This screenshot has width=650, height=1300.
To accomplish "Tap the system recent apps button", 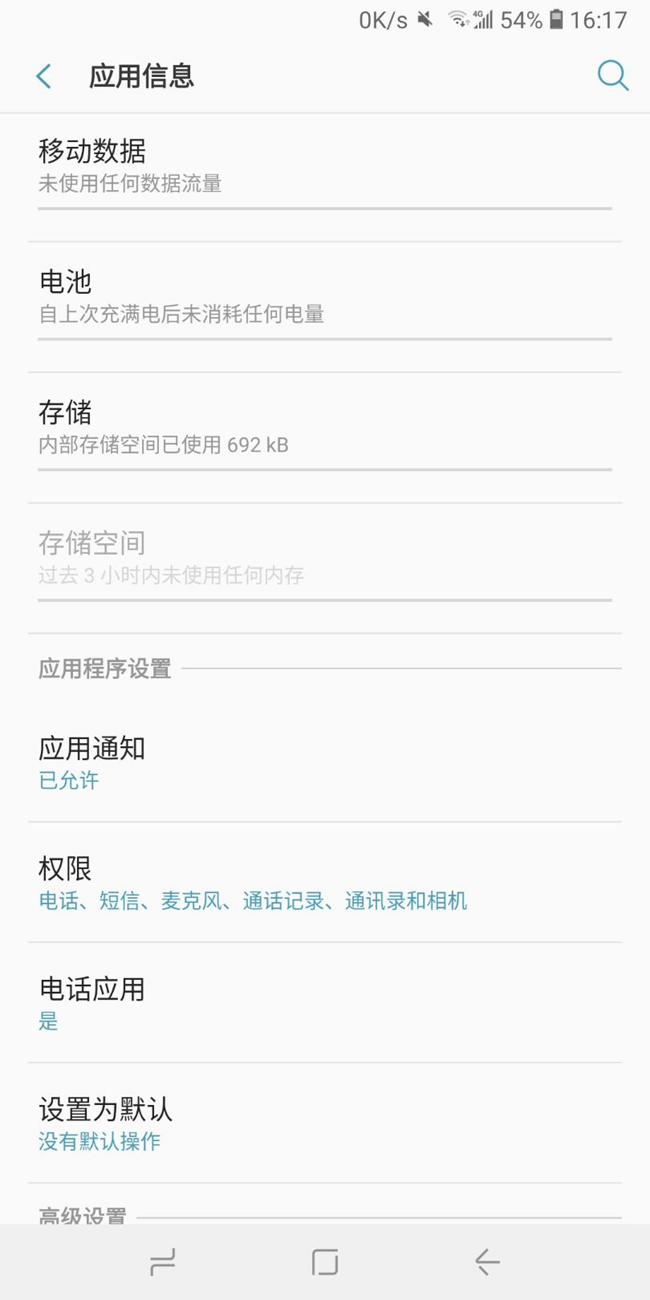I will (162, 1262).
